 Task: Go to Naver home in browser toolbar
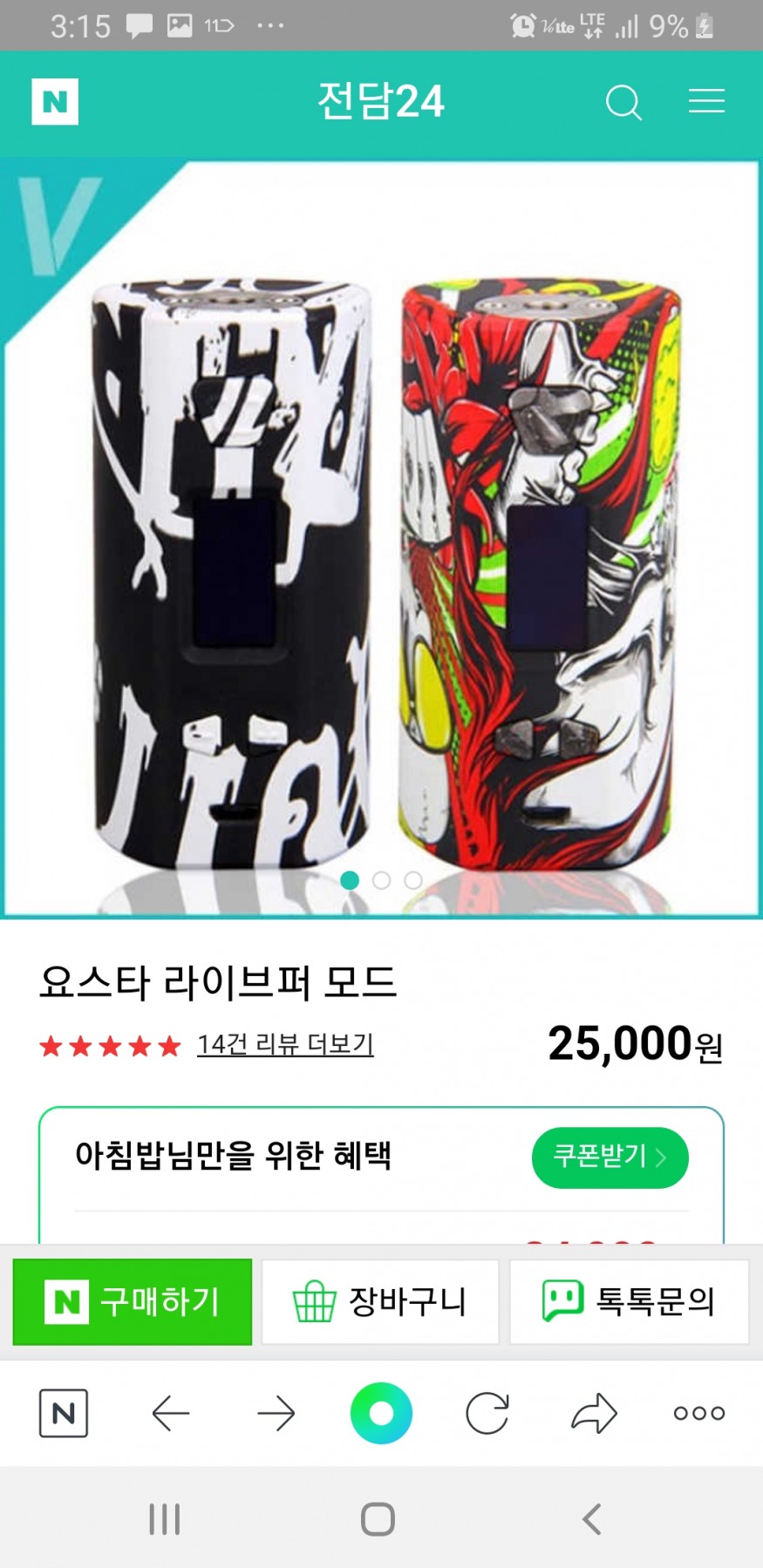[x=64, y=1413]
